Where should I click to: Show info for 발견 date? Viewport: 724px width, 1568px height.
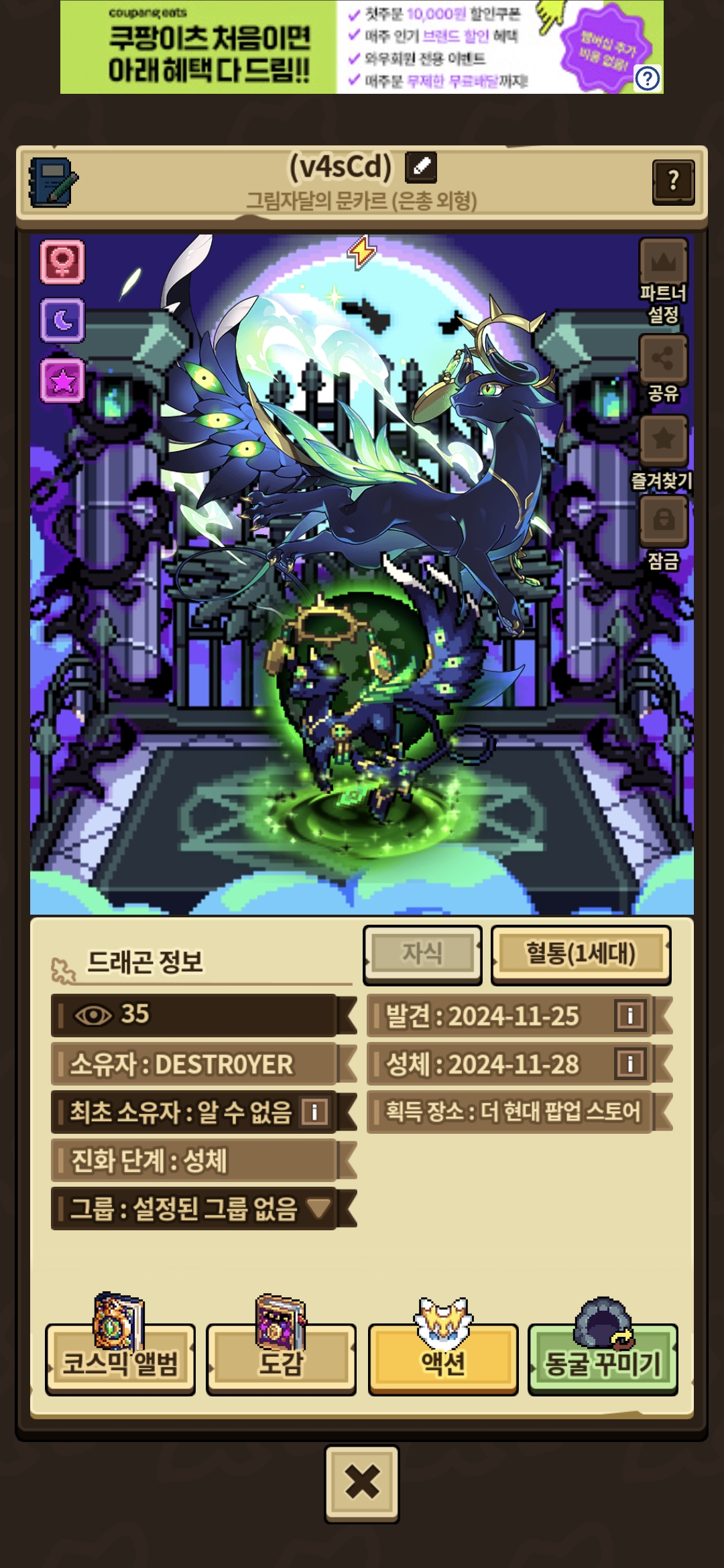(630, 1016)
